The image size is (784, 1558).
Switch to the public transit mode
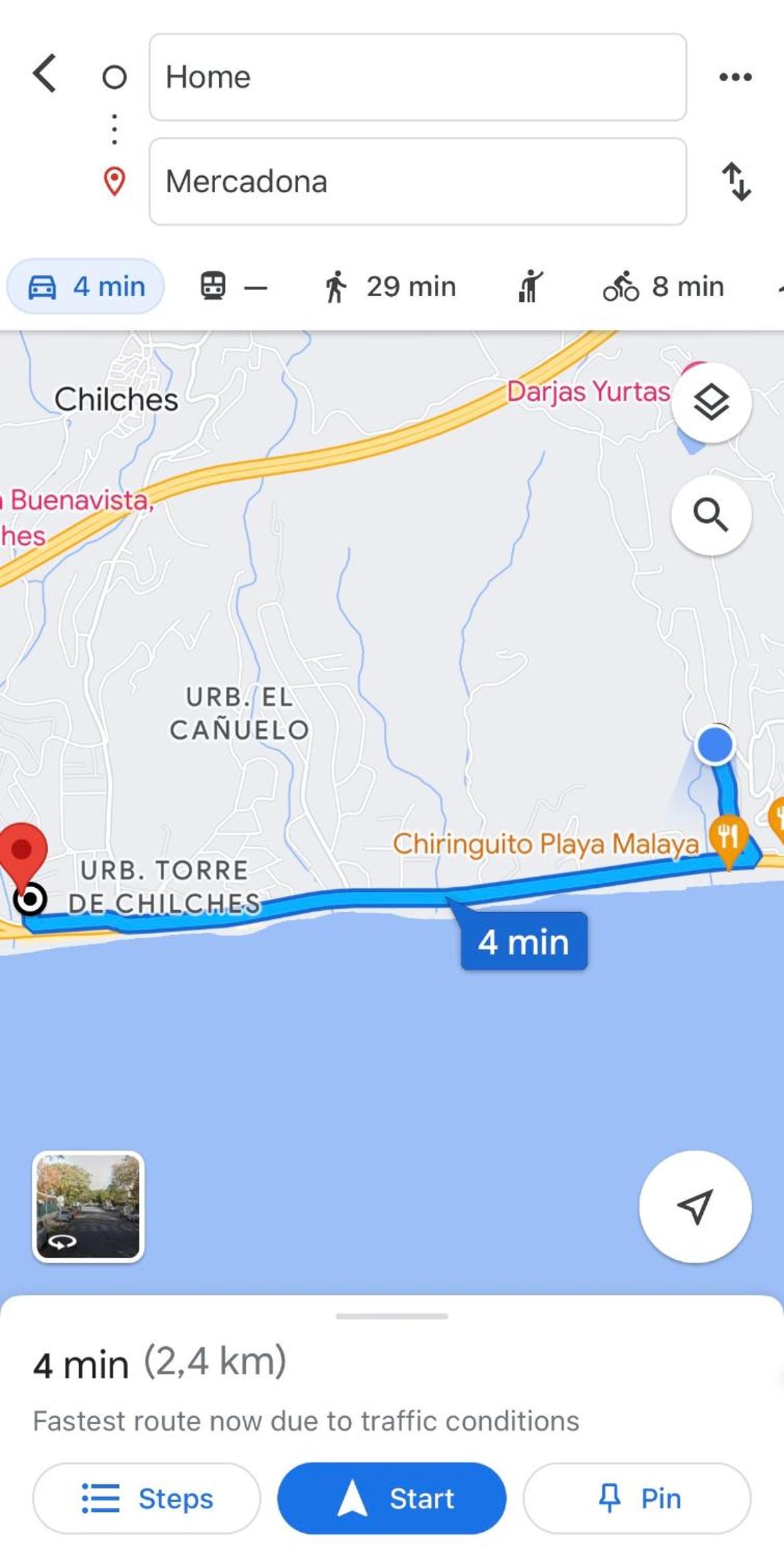(x=233, y=287)
